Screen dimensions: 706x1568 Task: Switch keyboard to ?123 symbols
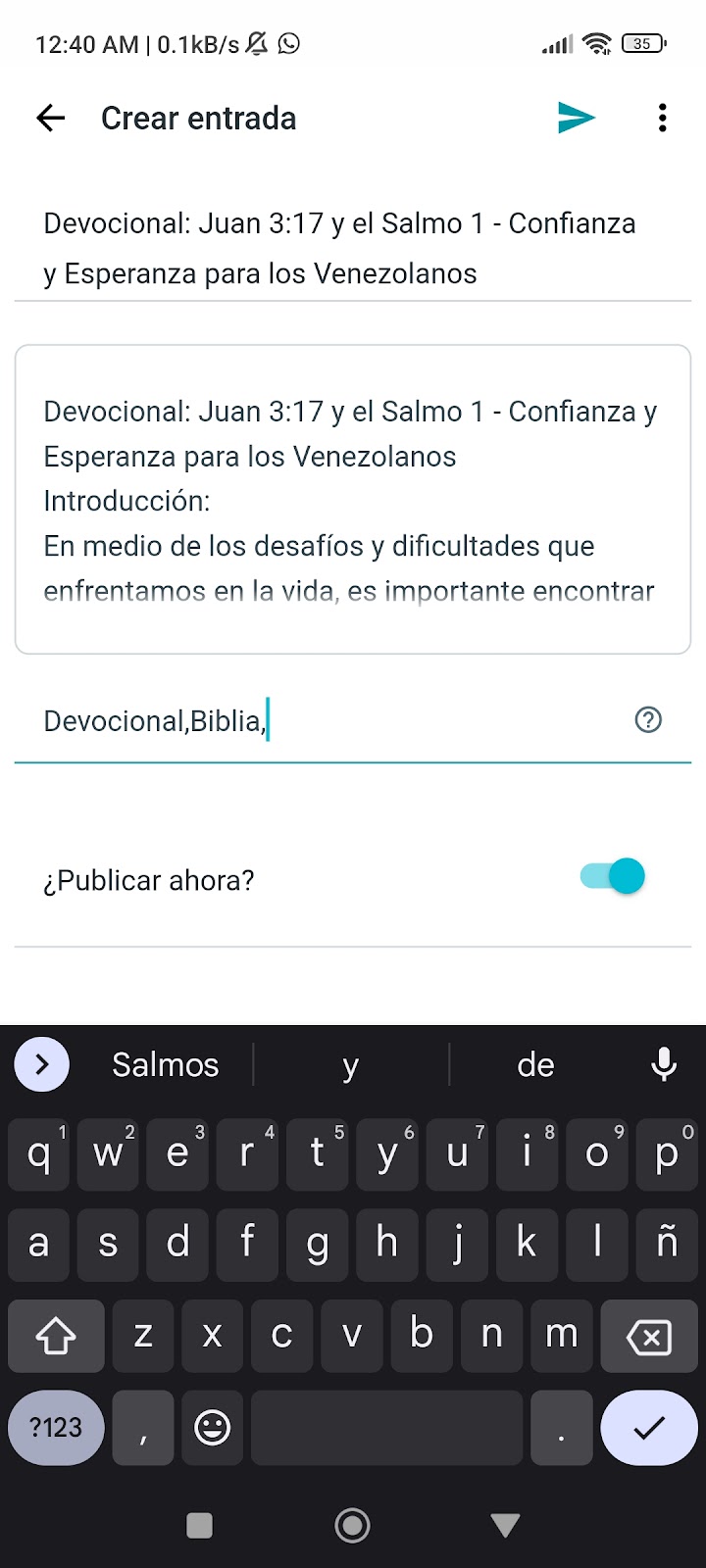56,1428
